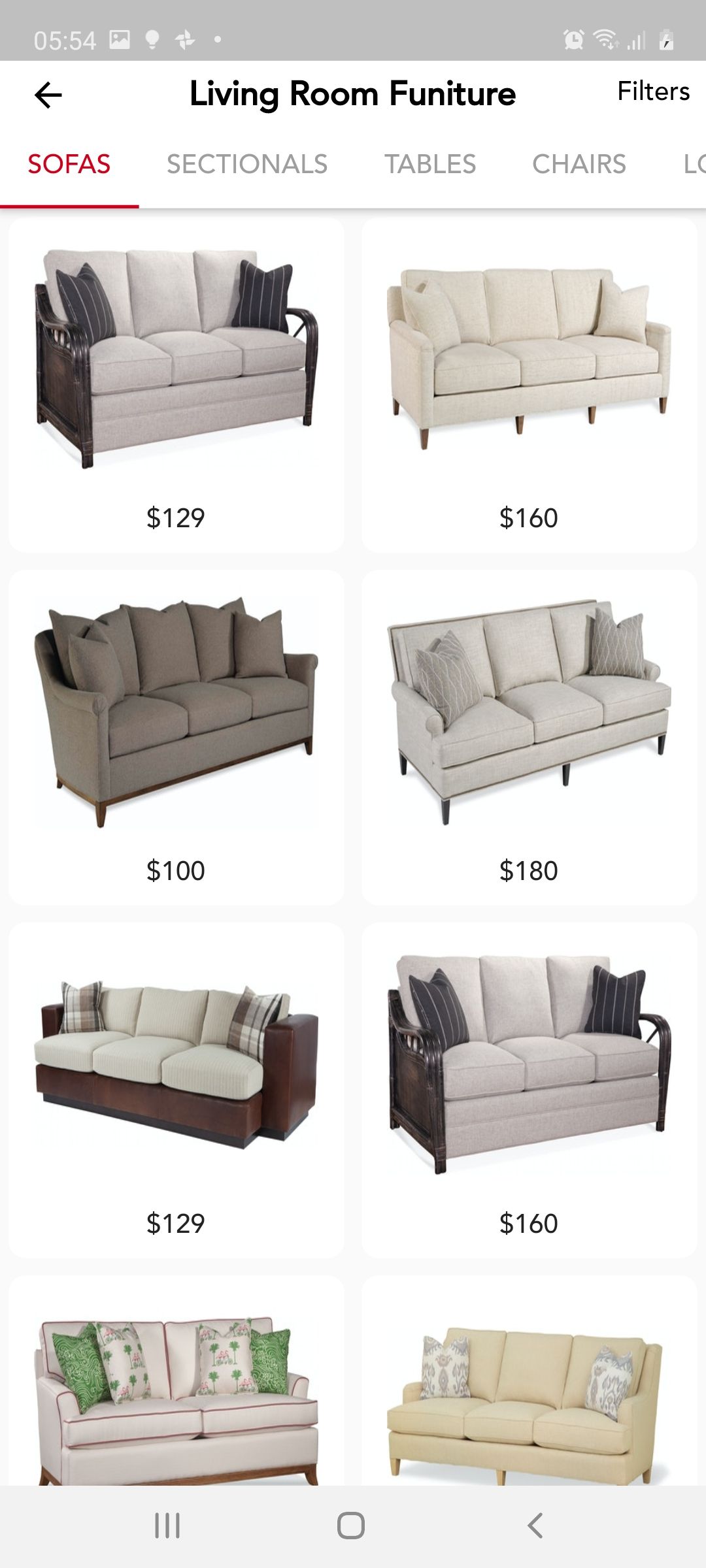This screenshot has height=1568, width=706.
Task: Open the $180 sofa with patterned pillows
Action: (529, 737)
